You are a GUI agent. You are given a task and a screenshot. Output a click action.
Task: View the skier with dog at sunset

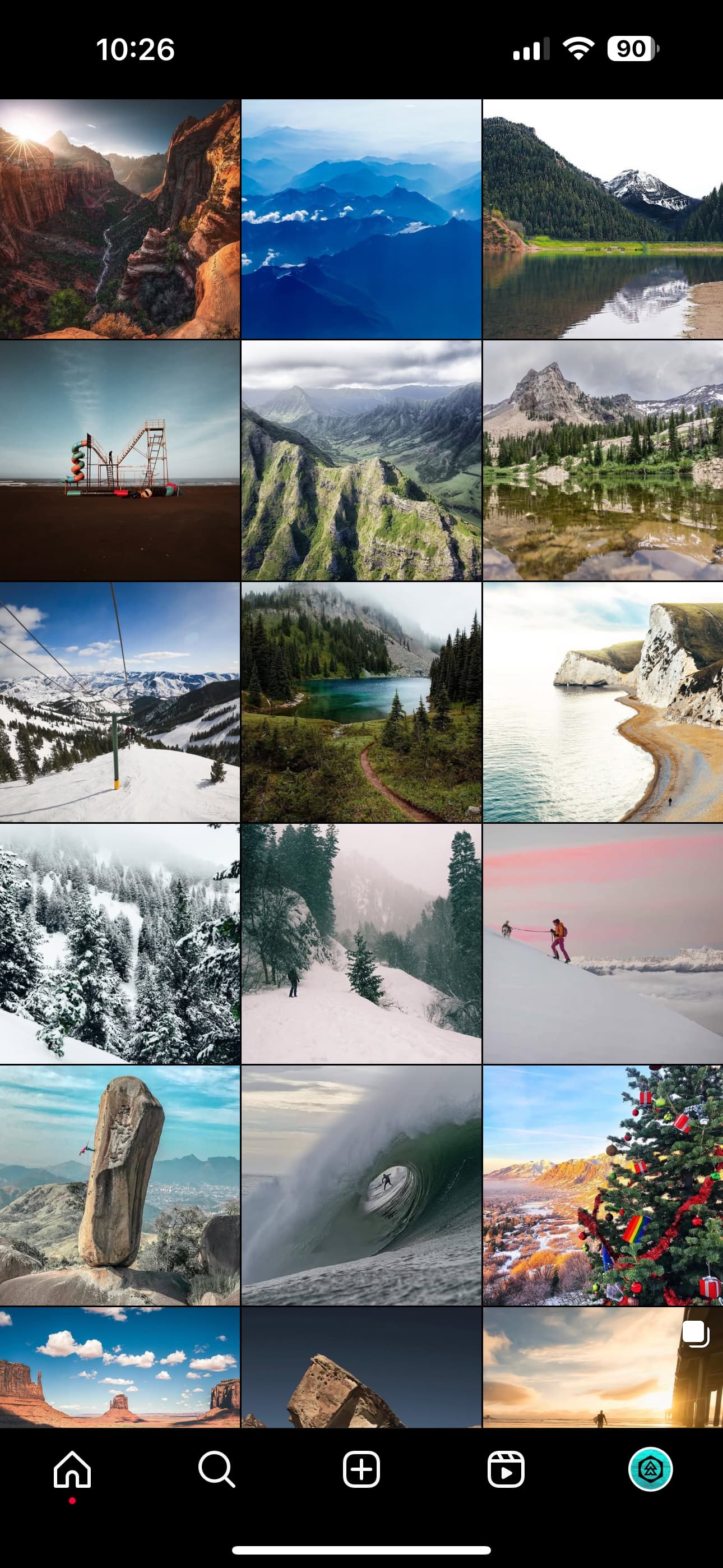click(x=603, y=944)
